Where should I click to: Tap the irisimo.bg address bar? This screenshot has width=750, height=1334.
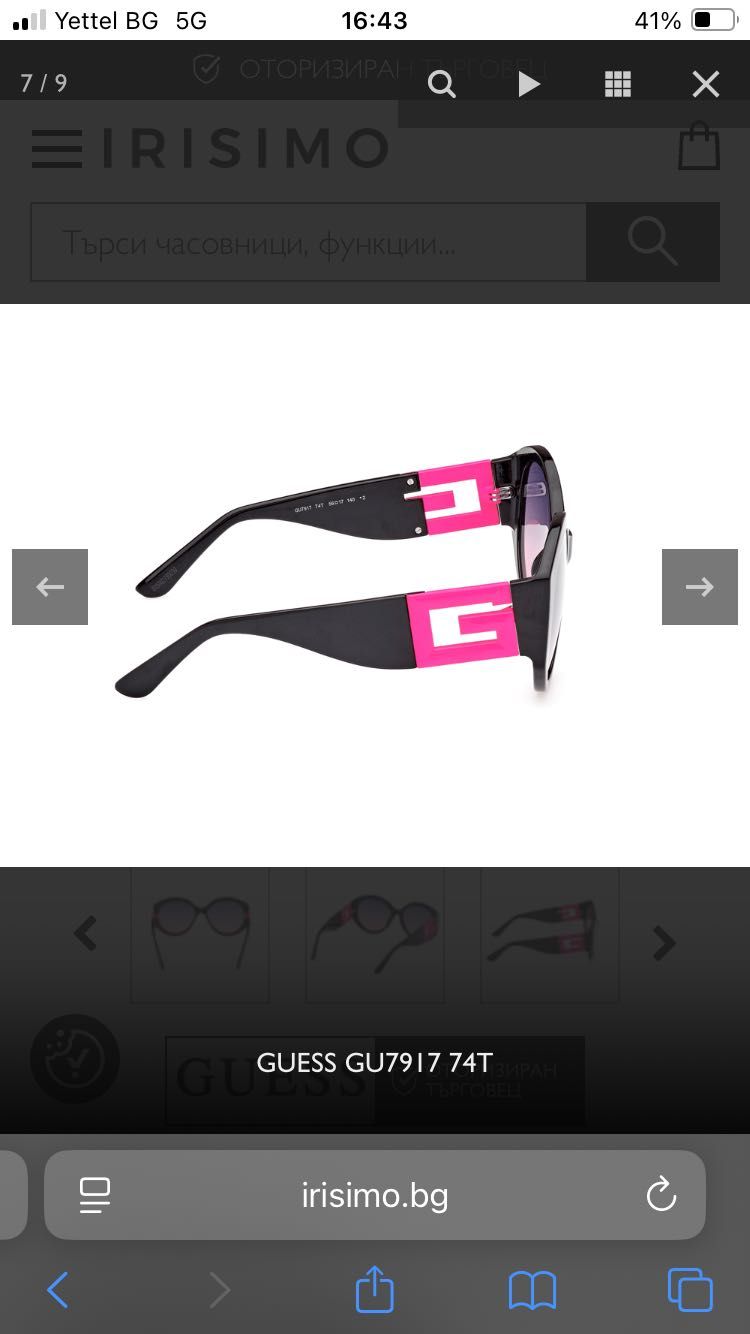coord(375,1195)
